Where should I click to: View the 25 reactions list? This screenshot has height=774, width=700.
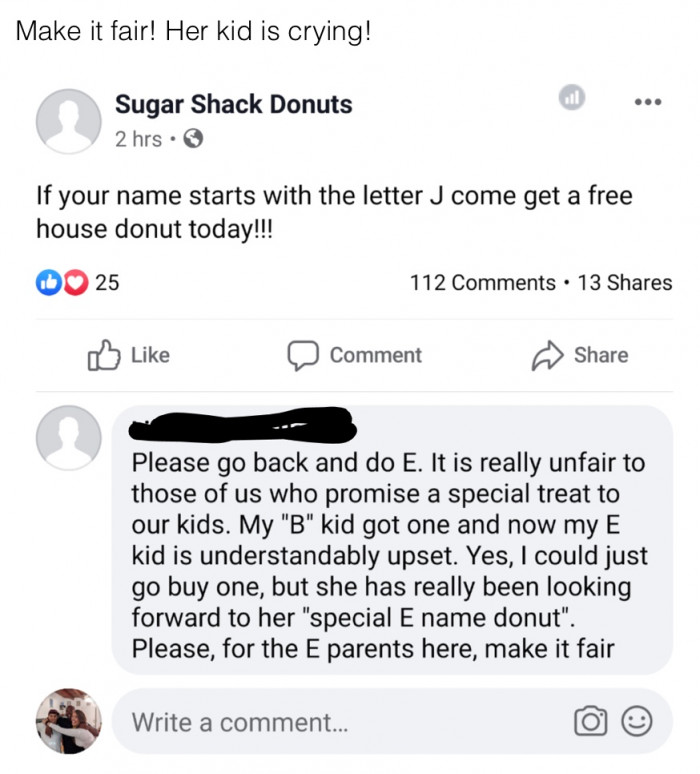click(x=78, y=283)
